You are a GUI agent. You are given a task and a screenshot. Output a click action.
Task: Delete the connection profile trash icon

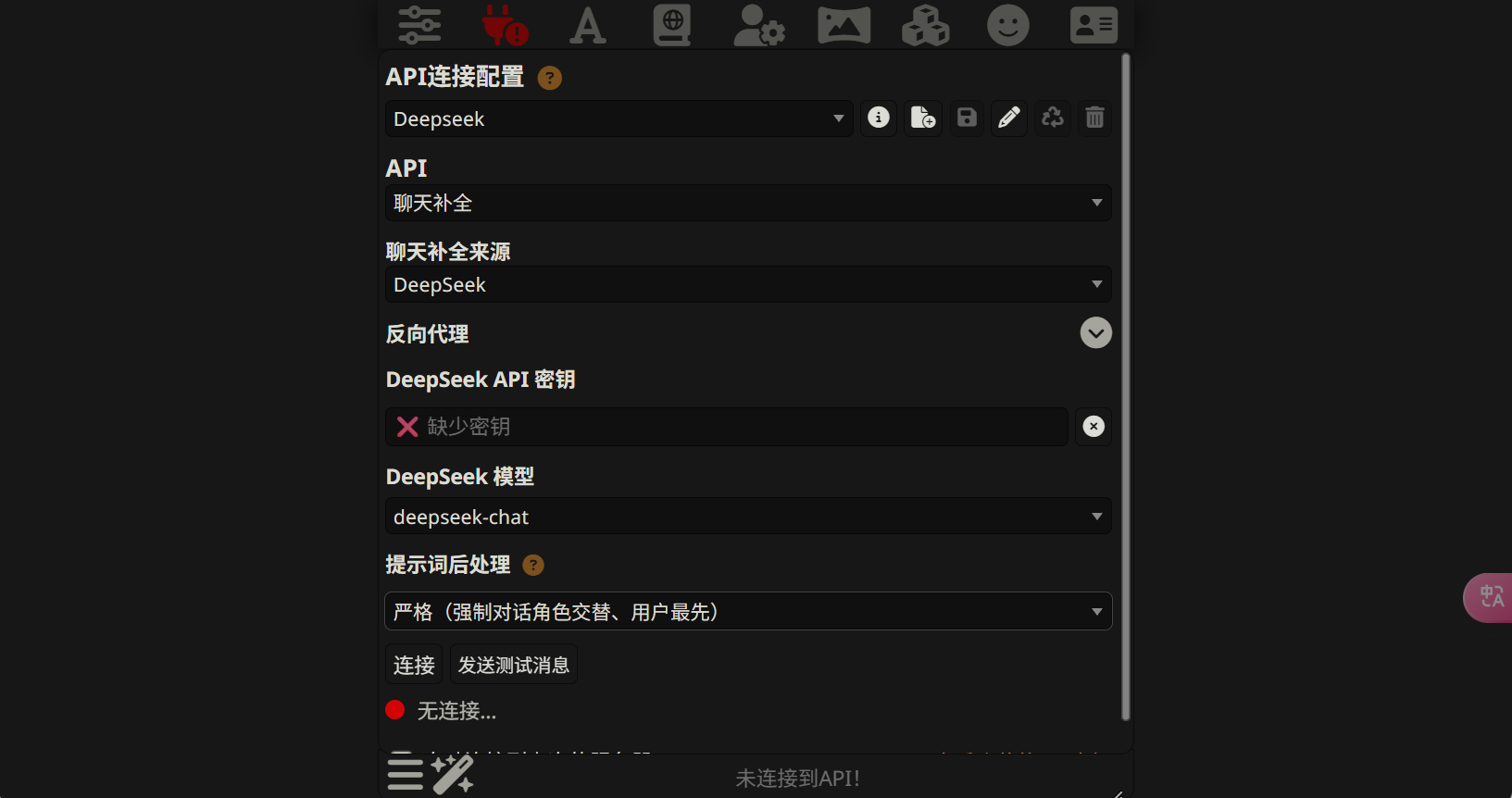point(1094,118)
